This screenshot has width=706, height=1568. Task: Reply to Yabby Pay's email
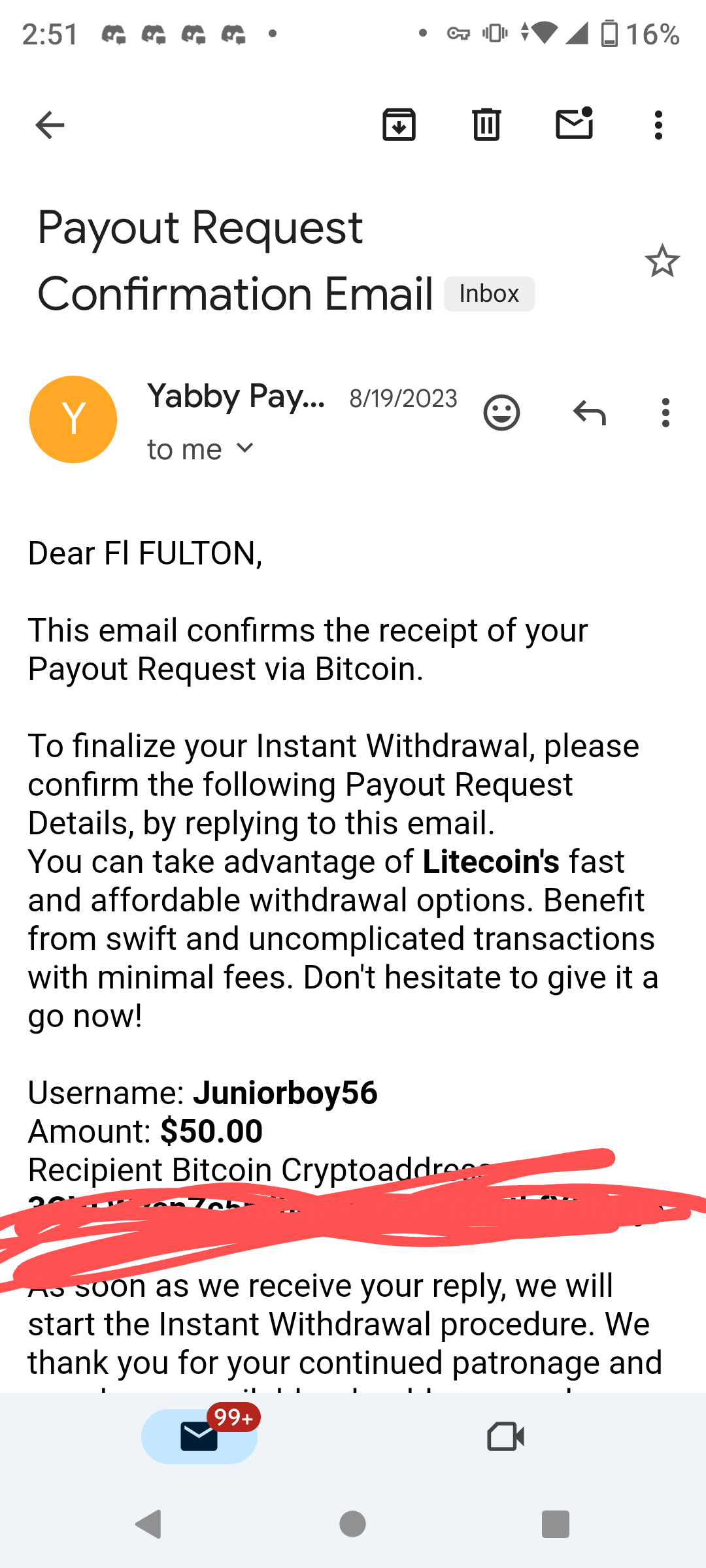pyautogui.click(x=590, y=413)
